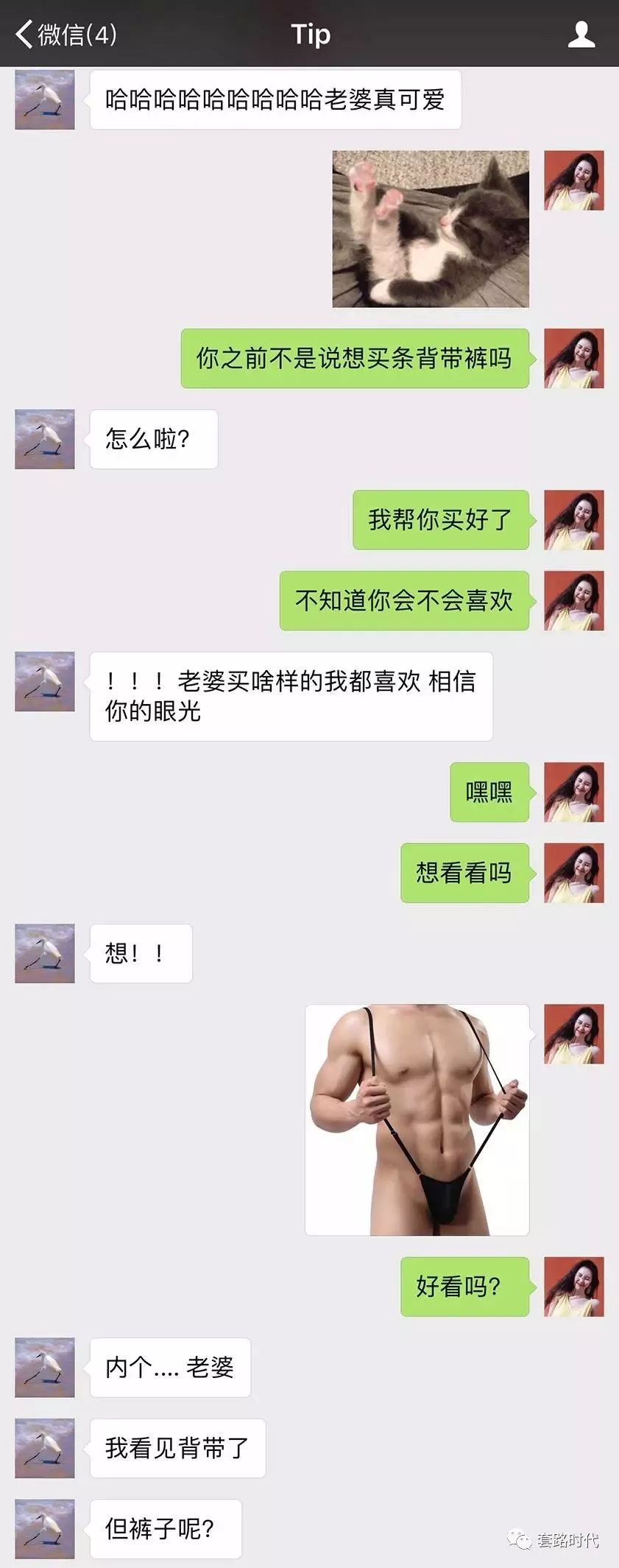Open the chat info profile icon
Image resolution: width=619 pixels, height=1568 pixels.
click(581, 35)
